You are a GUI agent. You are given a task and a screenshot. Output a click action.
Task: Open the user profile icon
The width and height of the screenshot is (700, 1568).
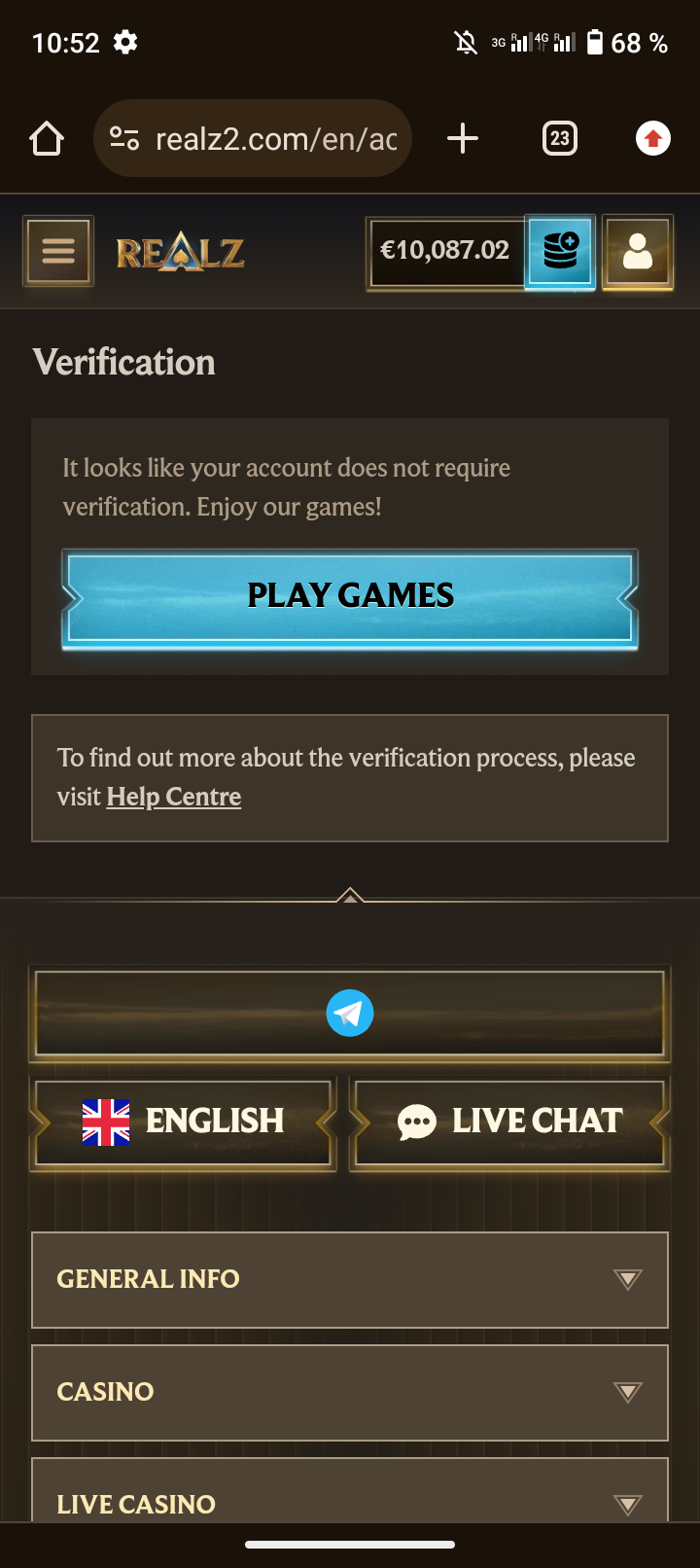[638, 252]
